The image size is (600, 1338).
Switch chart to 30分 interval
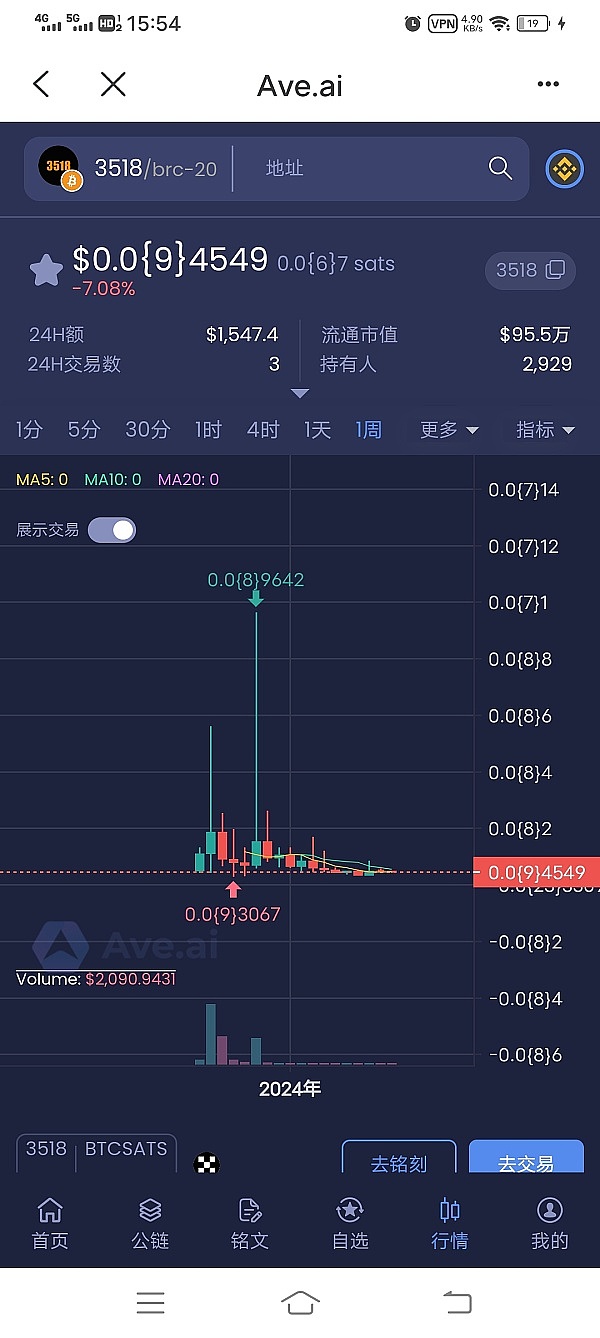147,430
